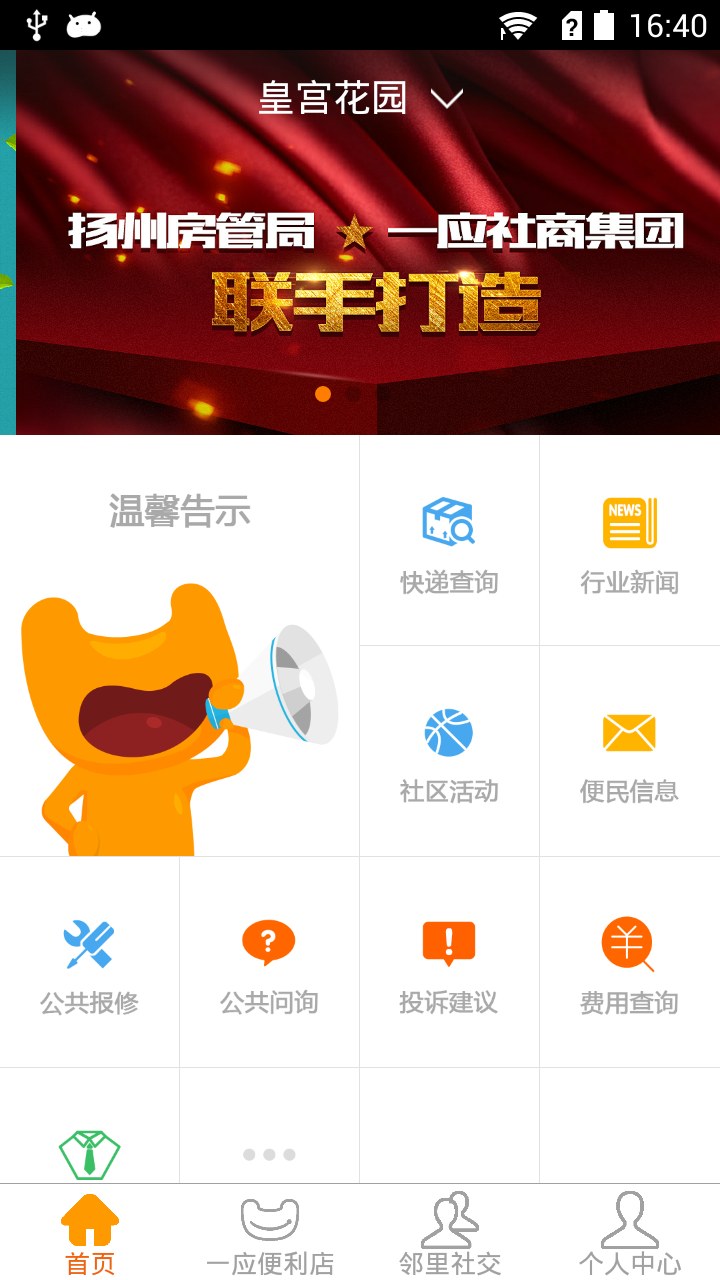Open the 社区活动 community activities icon
This screenshot has width=720, height=1280.
pos(449,748)
